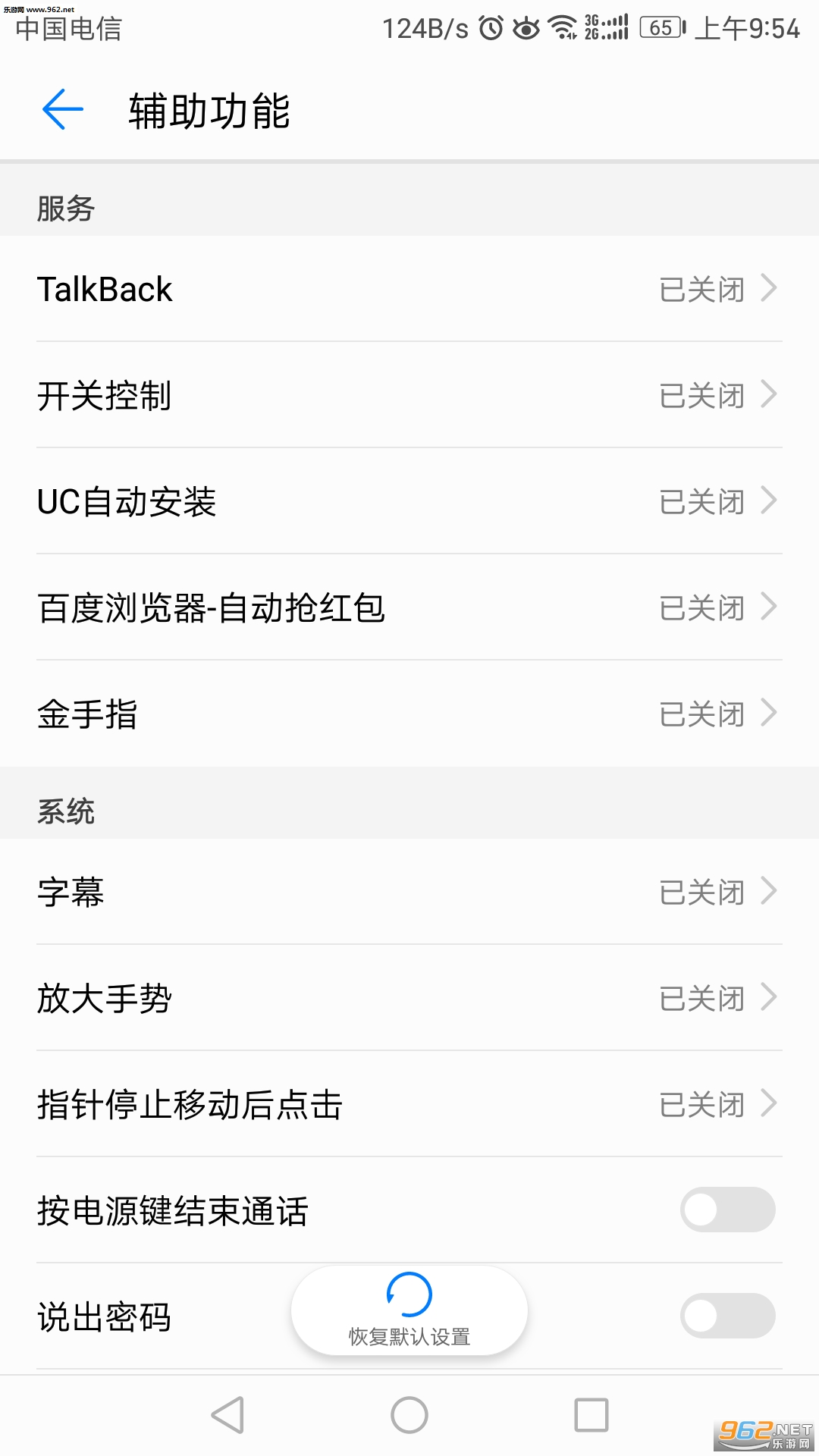This screenshot has height=1456, width=819.
Task: Open 百度浏览器-自动抢红包 service
Action: coord(409,607)
